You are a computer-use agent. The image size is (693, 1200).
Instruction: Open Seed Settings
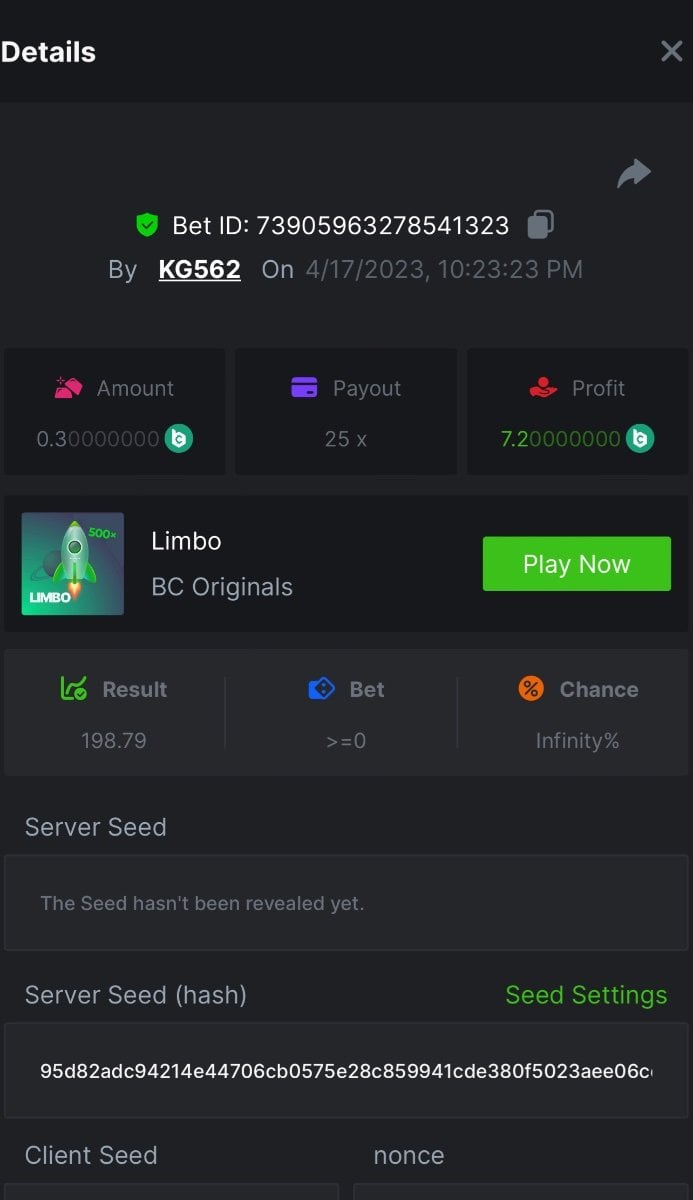[x=586, y=995]
